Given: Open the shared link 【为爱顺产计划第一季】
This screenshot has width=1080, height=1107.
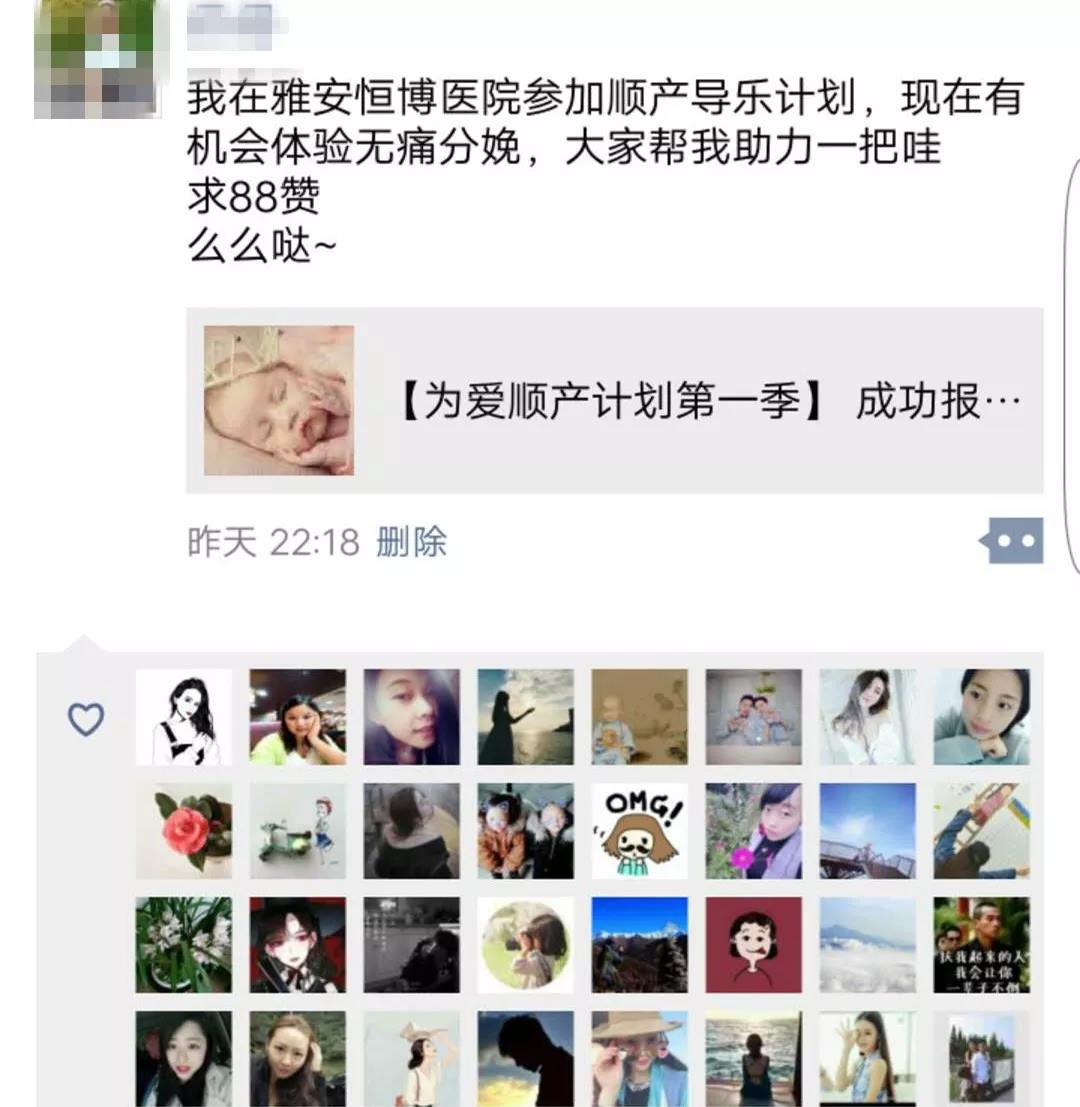Looking at the screenshot, I should click(614, 400).
